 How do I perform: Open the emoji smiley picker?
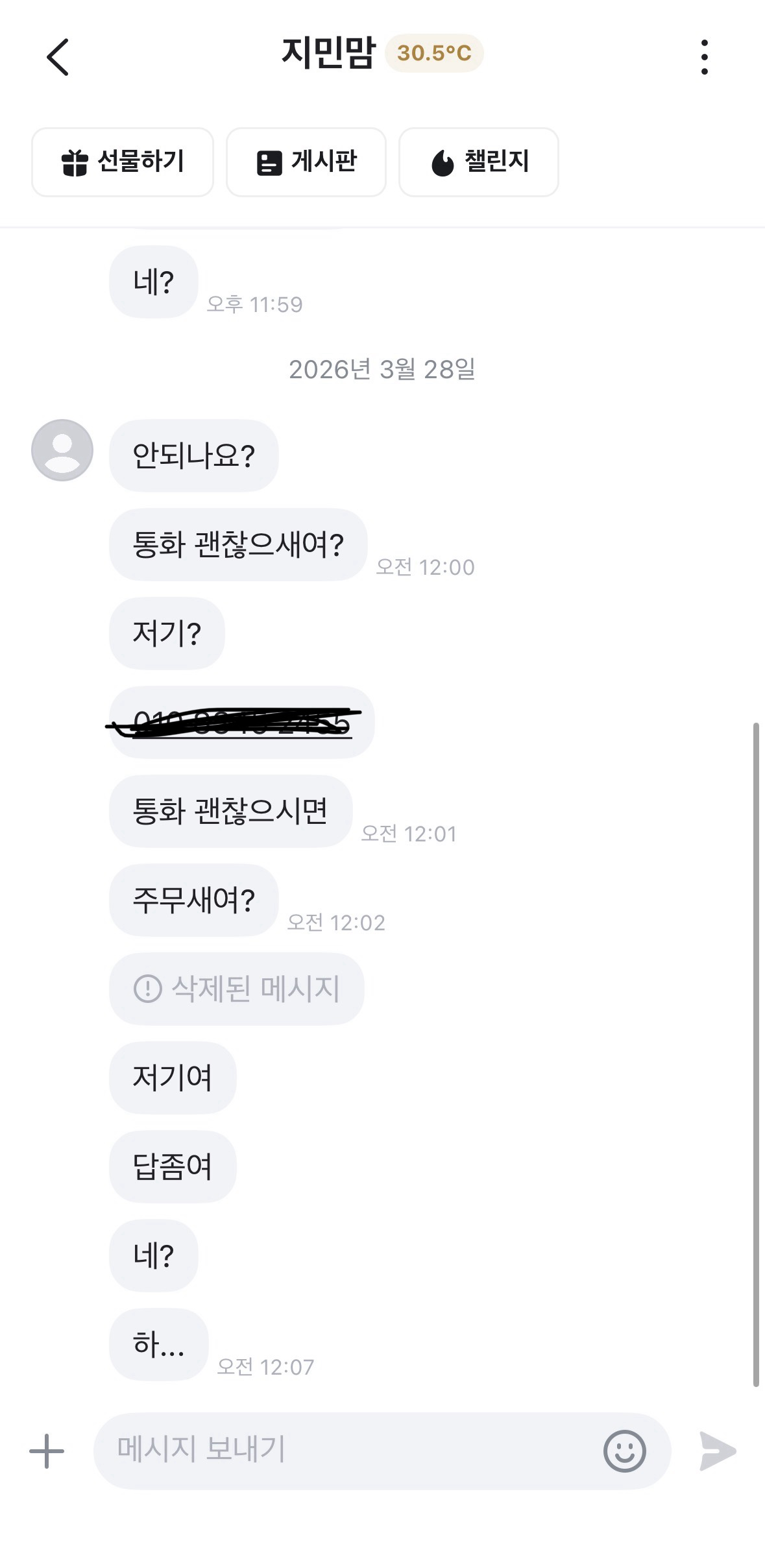(624, 1451)
